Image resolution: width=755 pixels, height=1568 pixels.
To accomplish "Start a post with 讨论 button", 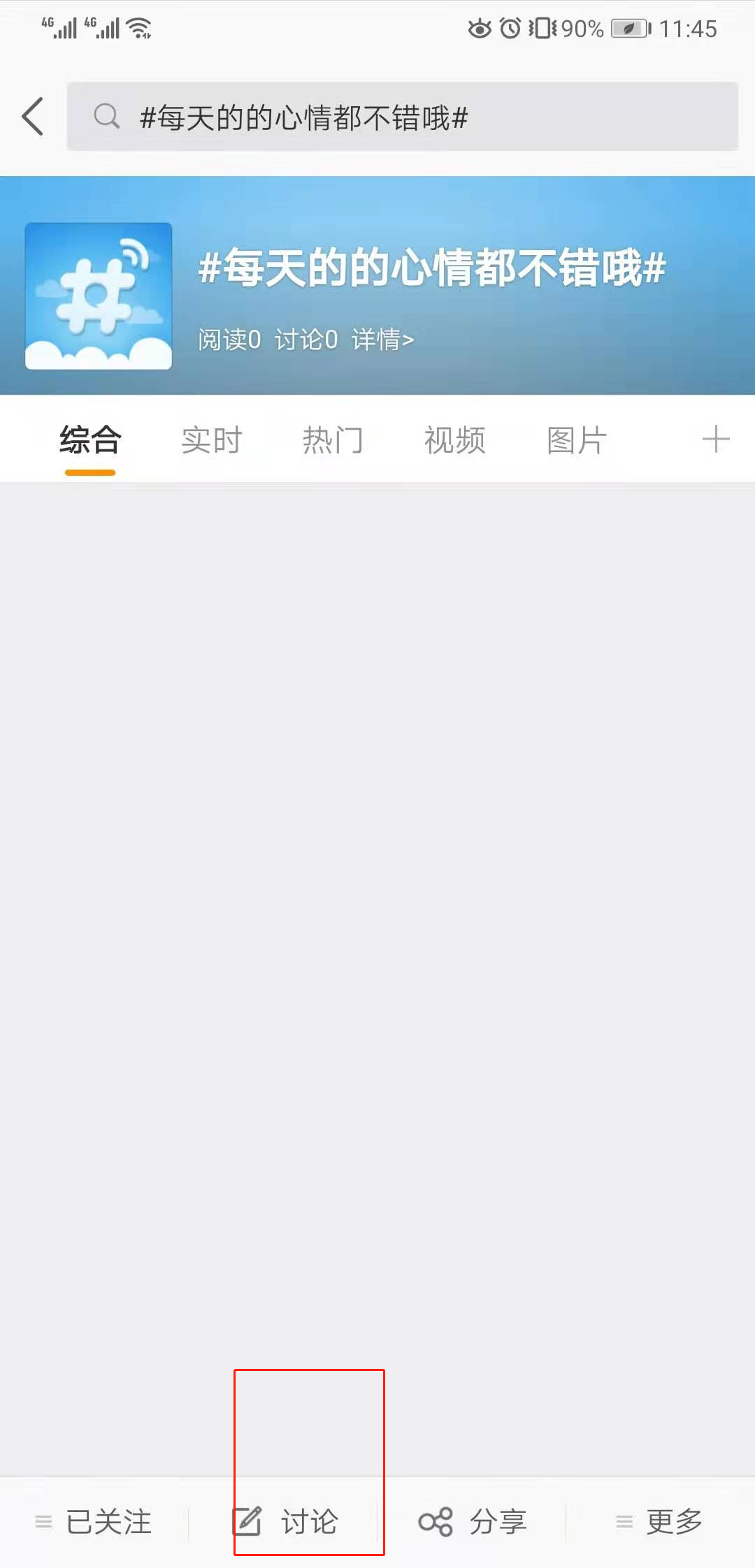I will pos(285,1522).
